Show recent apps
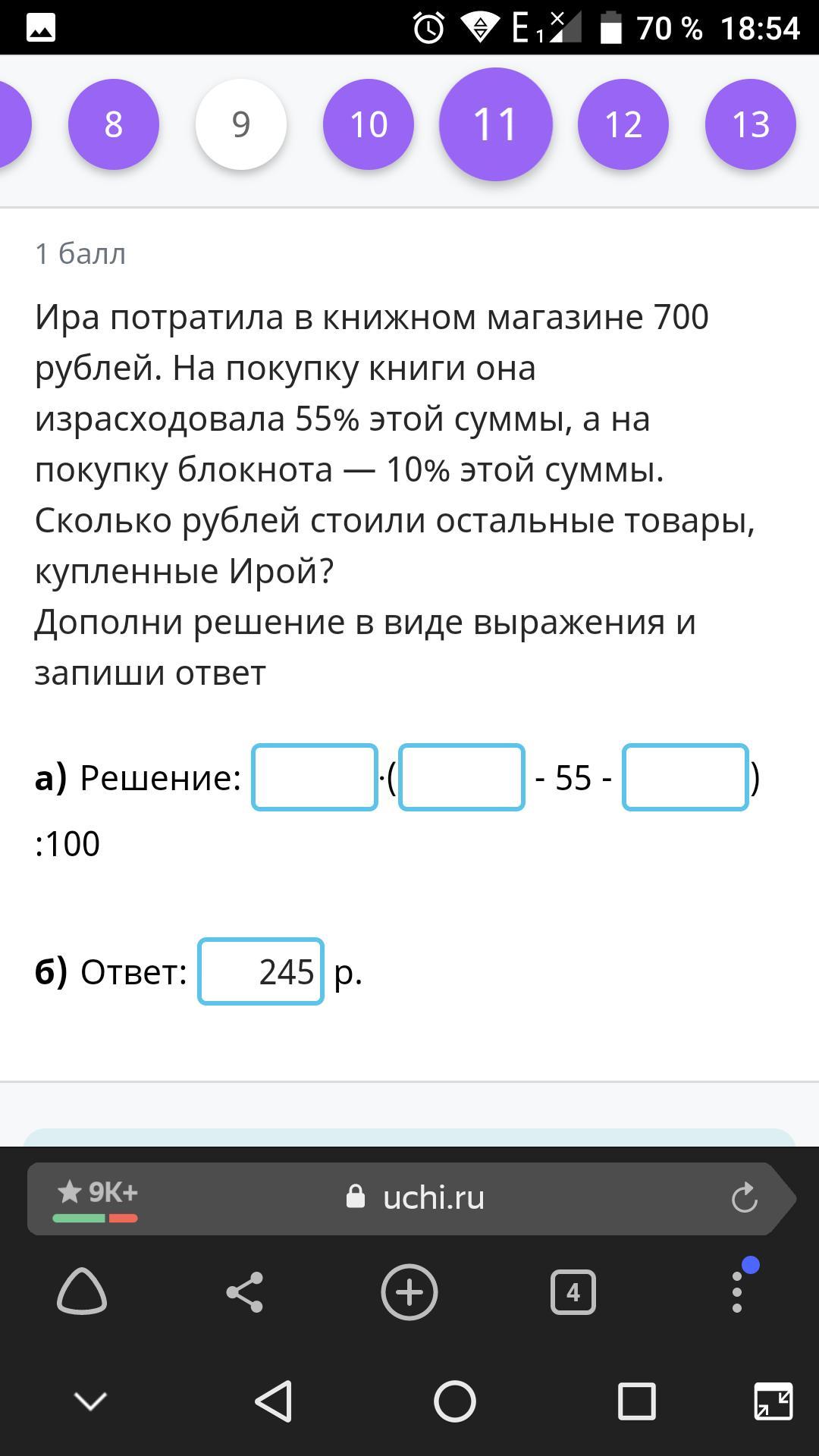This screenshot has width=819, height=1456. click(x=636, y=1401)
